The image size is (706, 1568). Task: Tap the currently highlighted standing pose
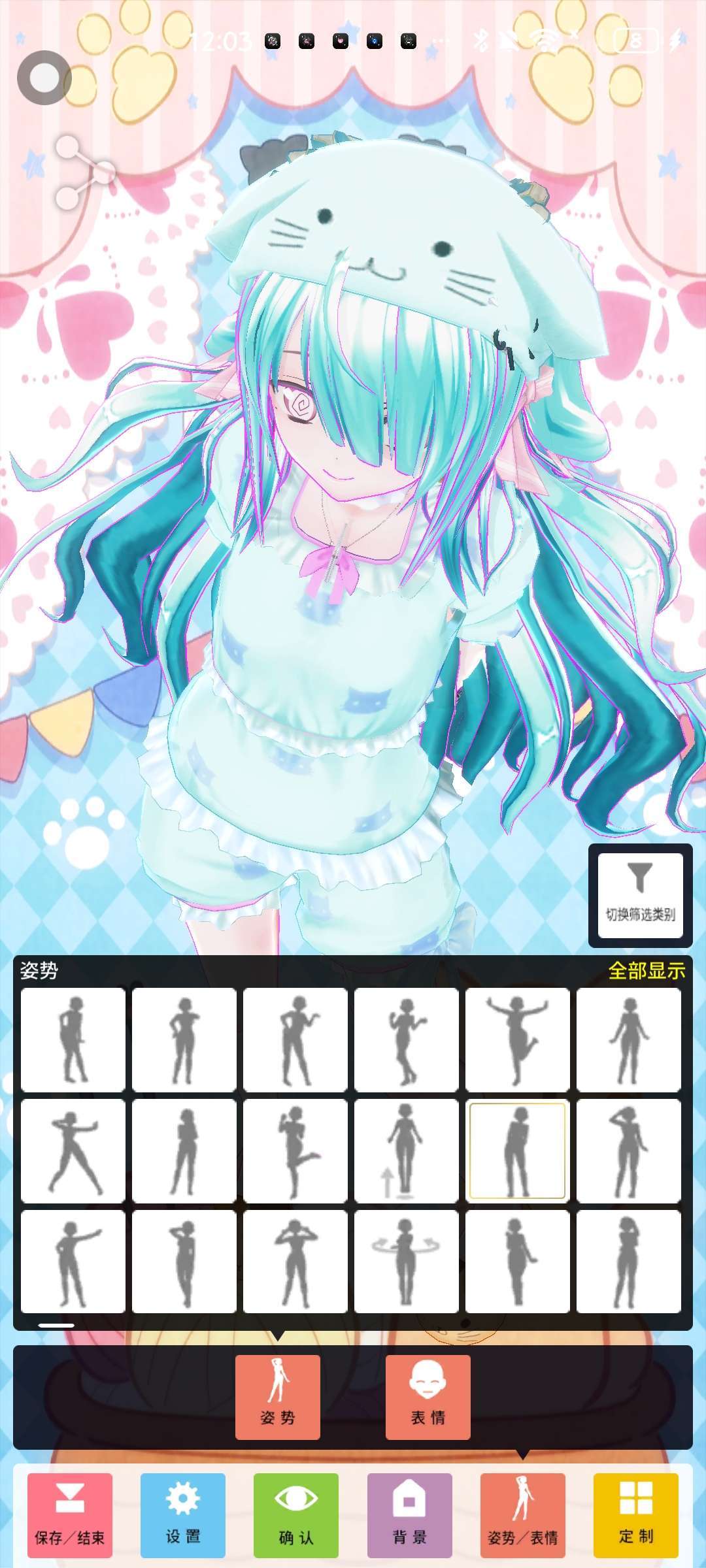pyautogui.click(x=517, y=1151)
